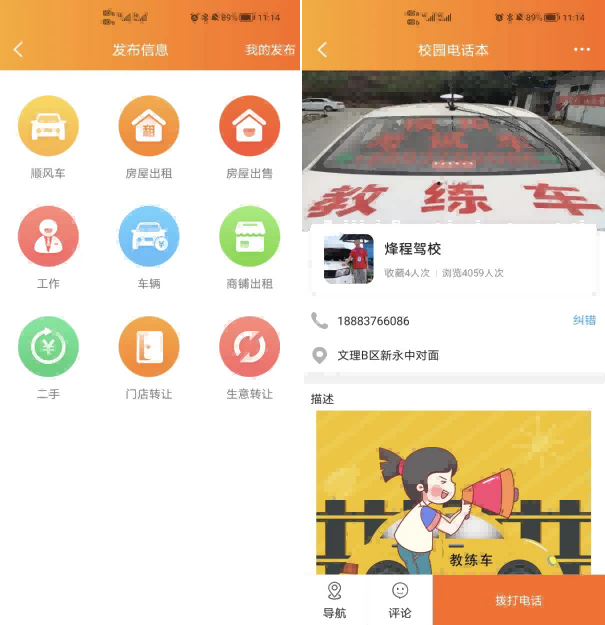Start 导航 navigation to the school
This screenshot has width=605, height=625.
tap(334, 600)
